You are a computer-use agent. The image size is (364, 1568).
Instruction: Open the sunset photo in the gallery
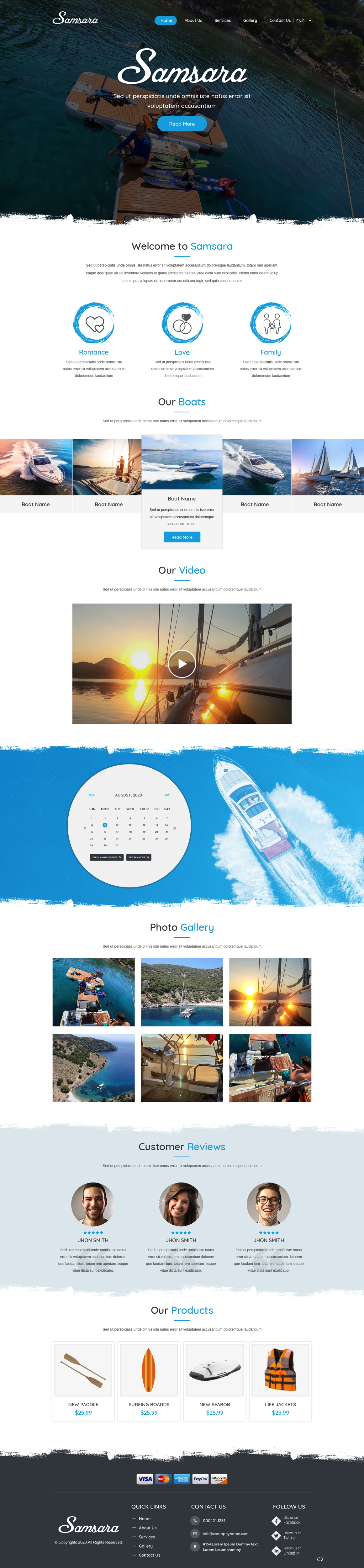click(270, 992)
